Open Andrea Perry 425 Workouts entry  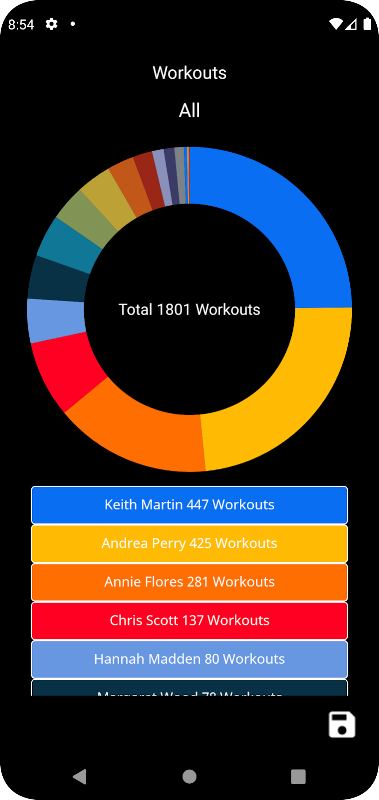coord(189,543)
